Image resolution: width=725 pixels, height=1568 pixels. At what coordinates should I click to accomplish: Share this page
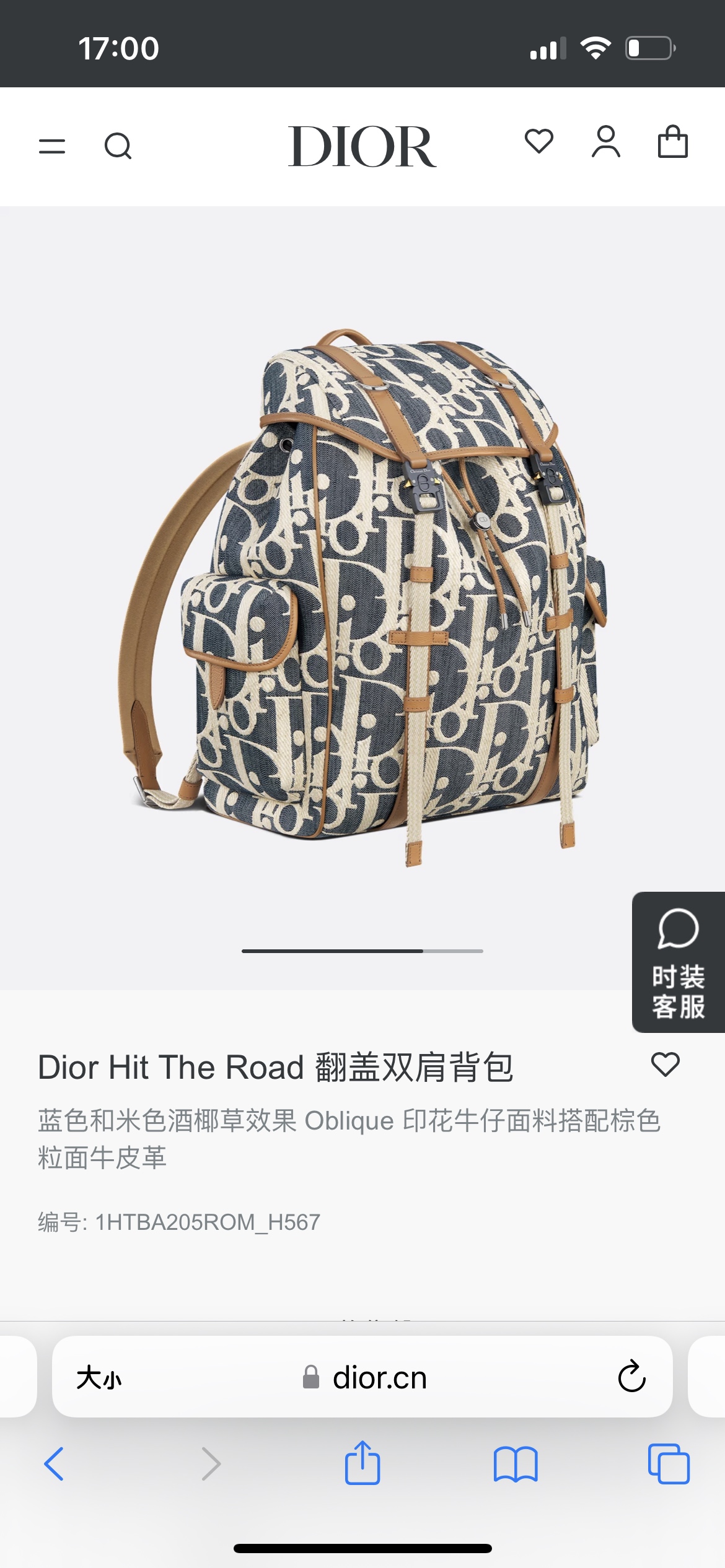362,1463
